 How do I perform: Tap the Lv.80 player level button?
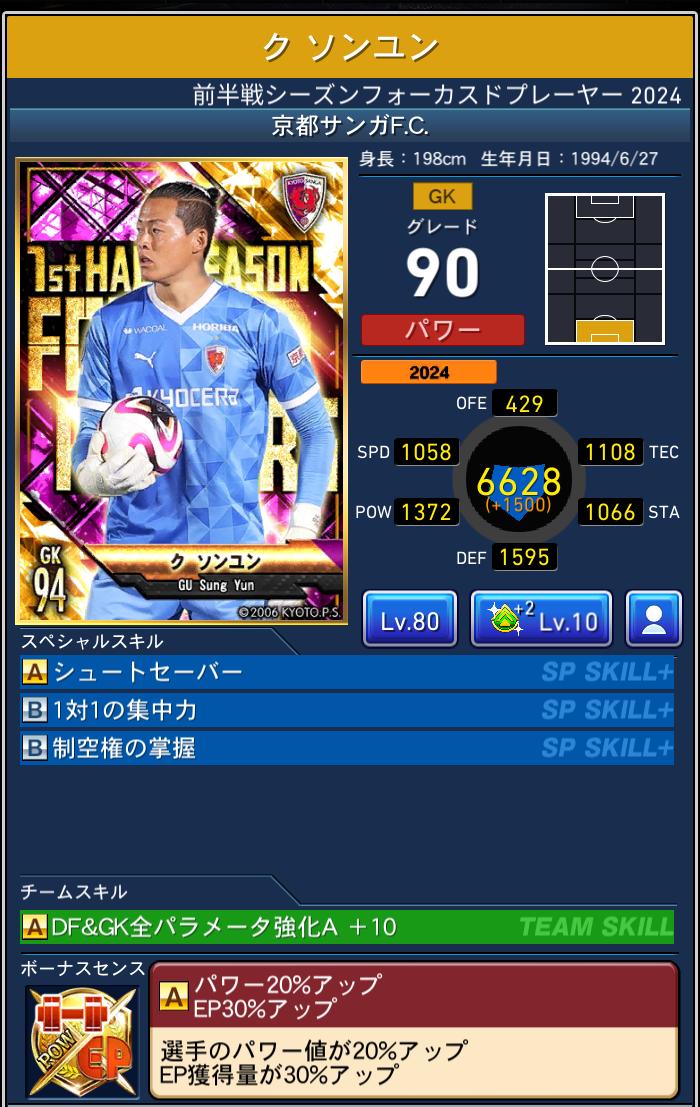click(x=410, y=620)
